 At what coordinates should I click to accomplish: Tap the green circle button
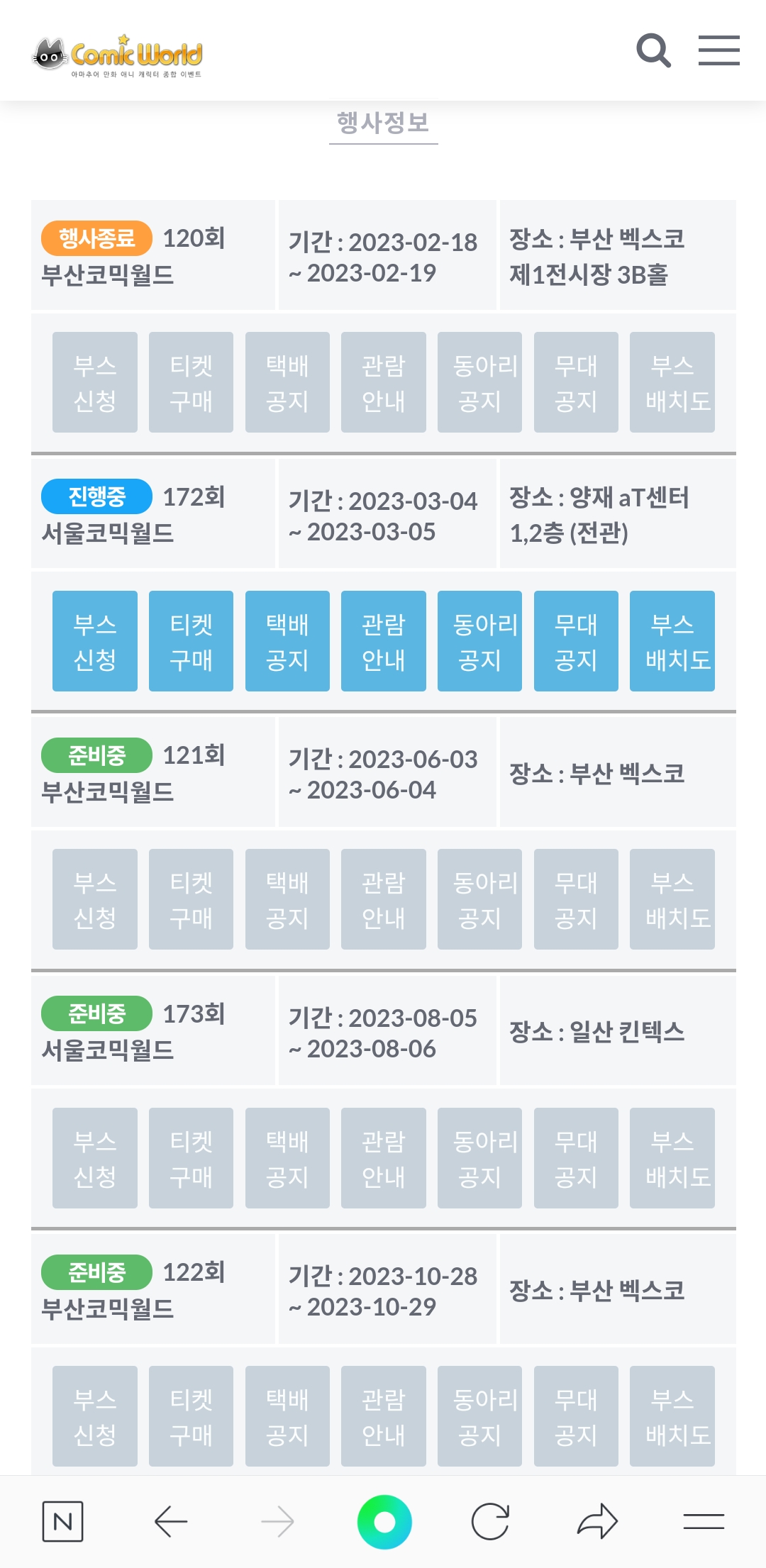[x=384, y=1521]
